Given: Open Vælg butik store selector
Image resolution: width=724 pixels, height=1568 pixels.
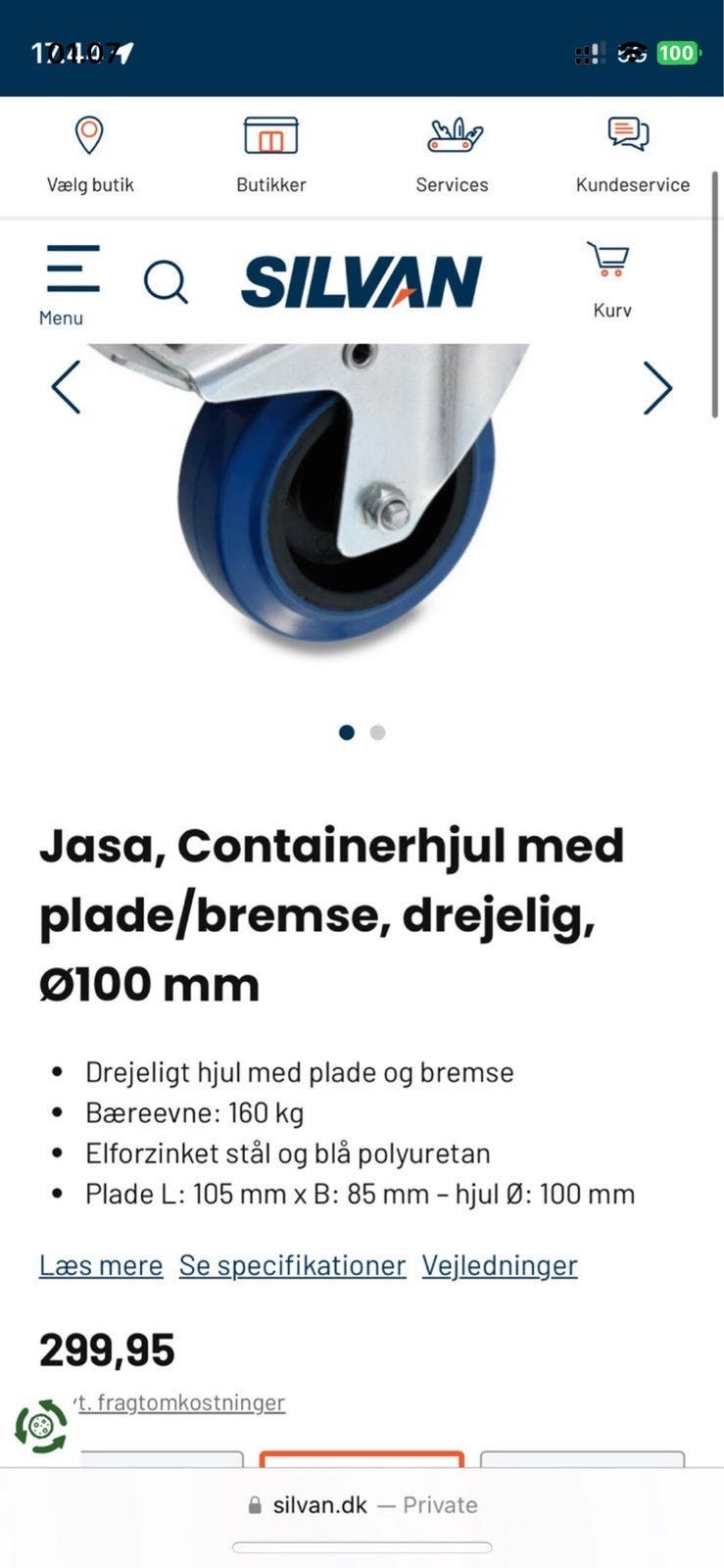Looking at the screenshot, I should click(89, 156).
